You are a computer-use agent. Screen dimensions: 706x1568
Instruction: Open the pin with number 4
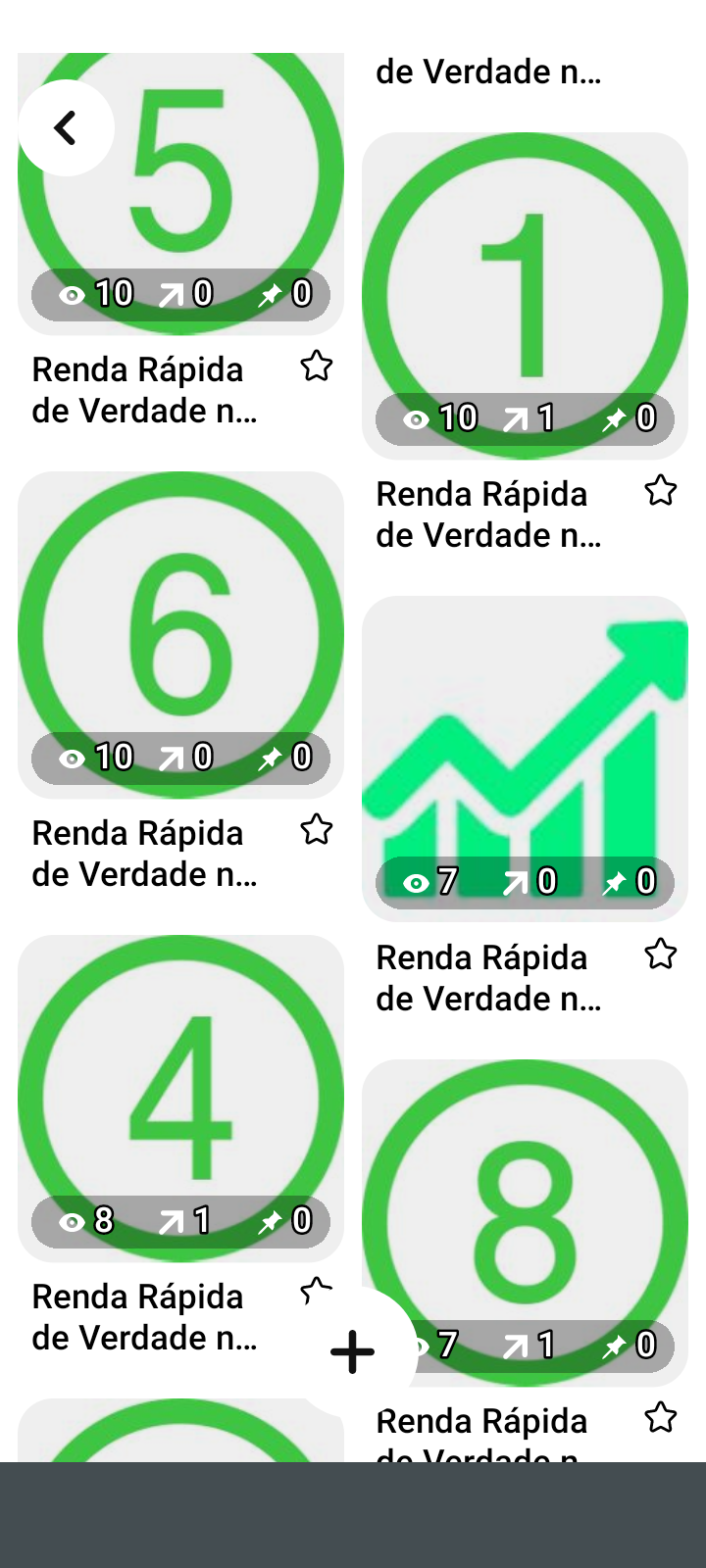click(180, 1098)
